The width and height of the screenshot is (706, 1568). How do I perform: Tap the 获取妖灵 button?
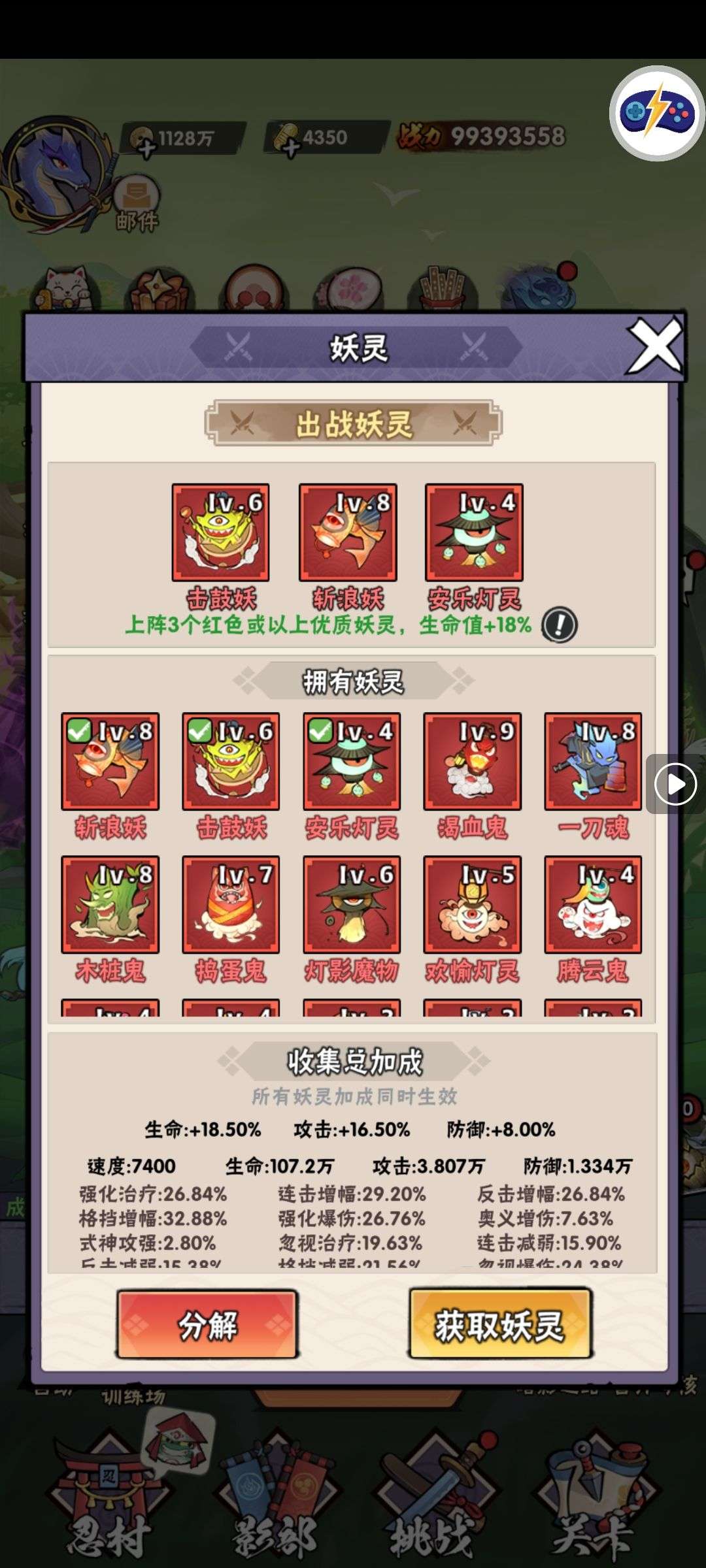point(500,1323)
